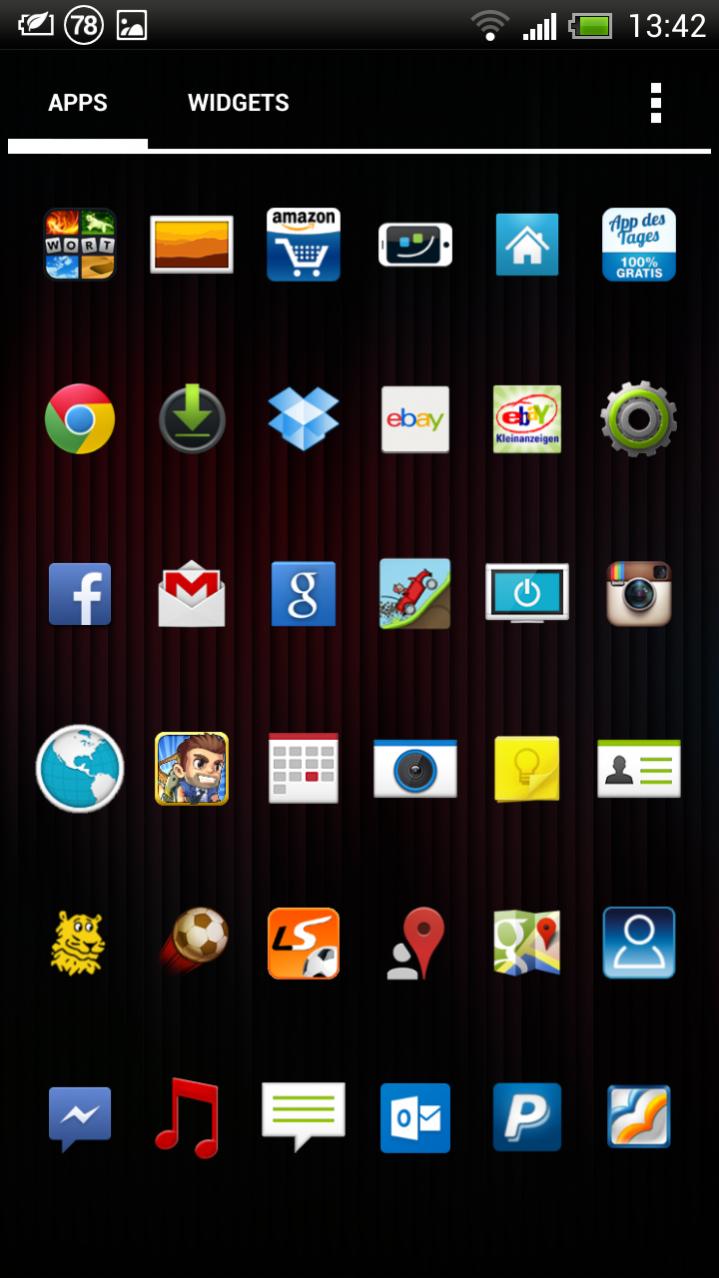Viewport: 719px width, 1278px height.
Task: Open Facebook Messenger
Action: pyautogui.click(x=80, y=1117)
